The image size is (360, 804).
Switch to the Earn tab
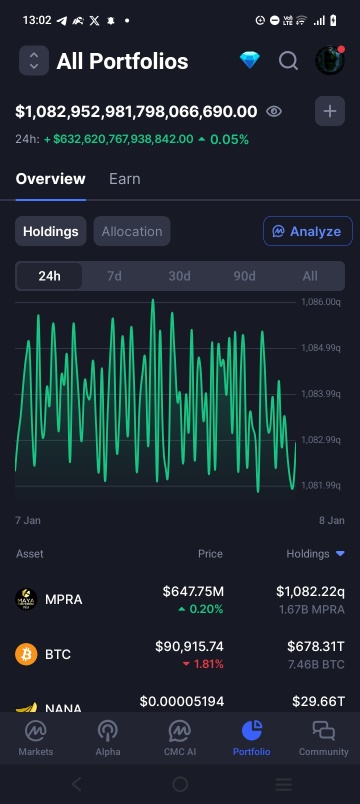tap(125, 179)
